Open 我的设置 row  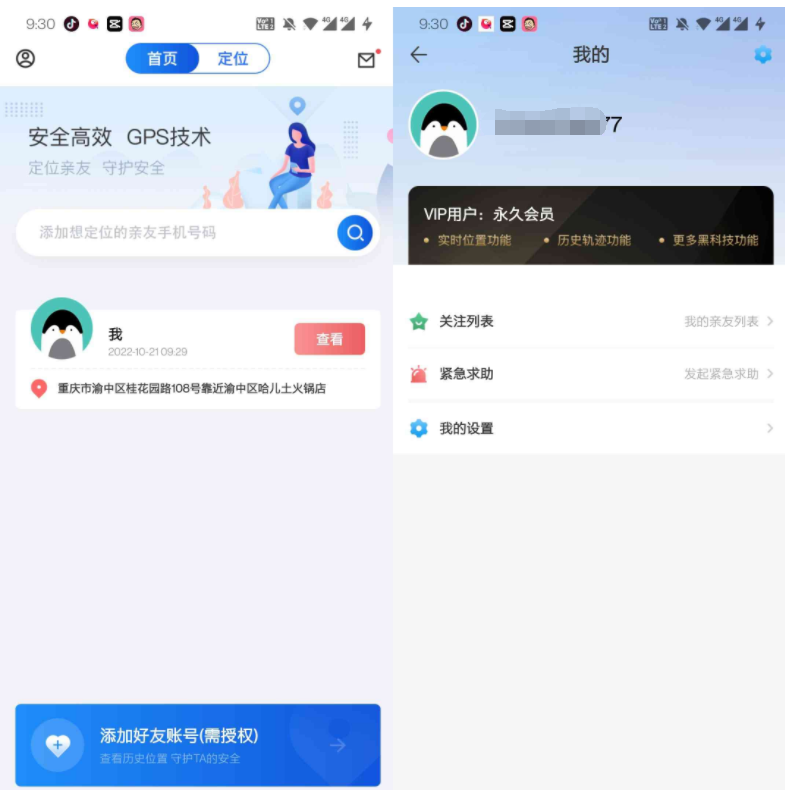coord(590,428)
